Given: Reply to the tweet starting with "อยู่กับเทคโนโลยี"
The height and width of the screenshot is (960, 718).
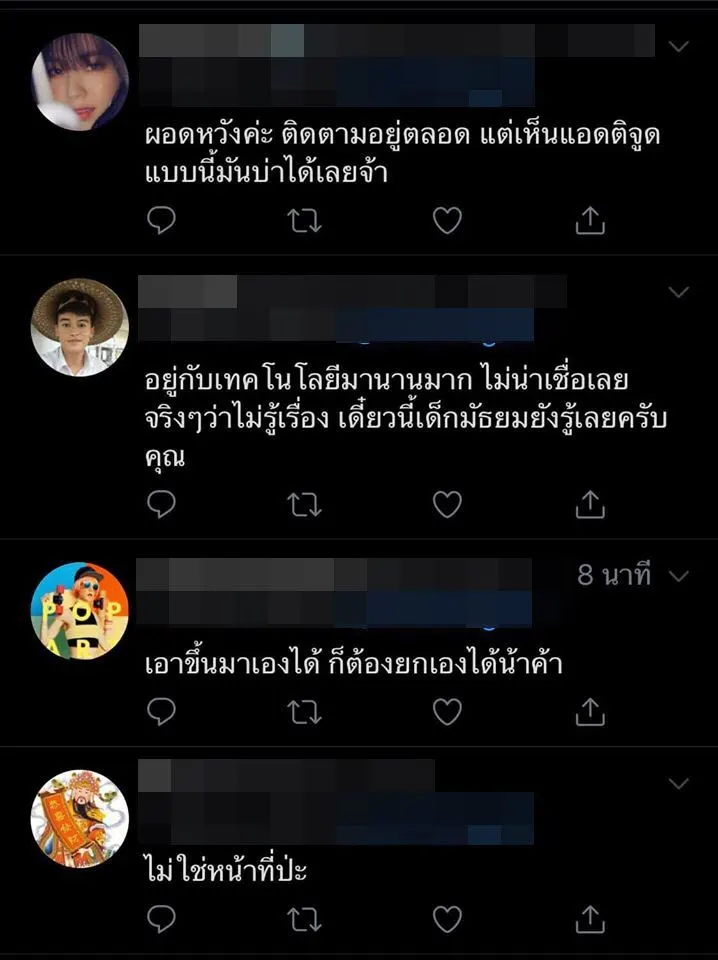Looking at the screenshot, I should (161, 504).
